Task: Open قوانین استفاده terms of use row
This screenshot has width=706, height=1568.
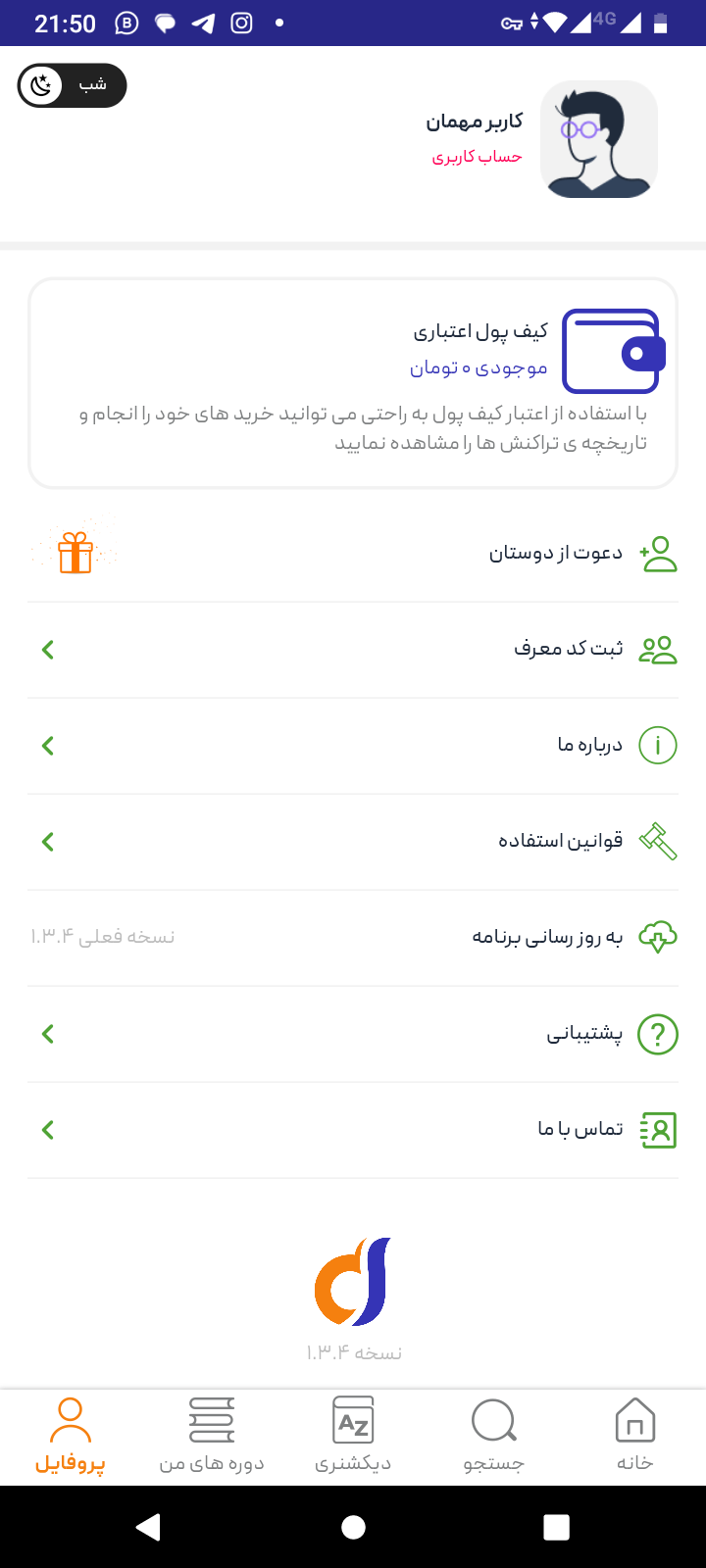Action: 353,842
